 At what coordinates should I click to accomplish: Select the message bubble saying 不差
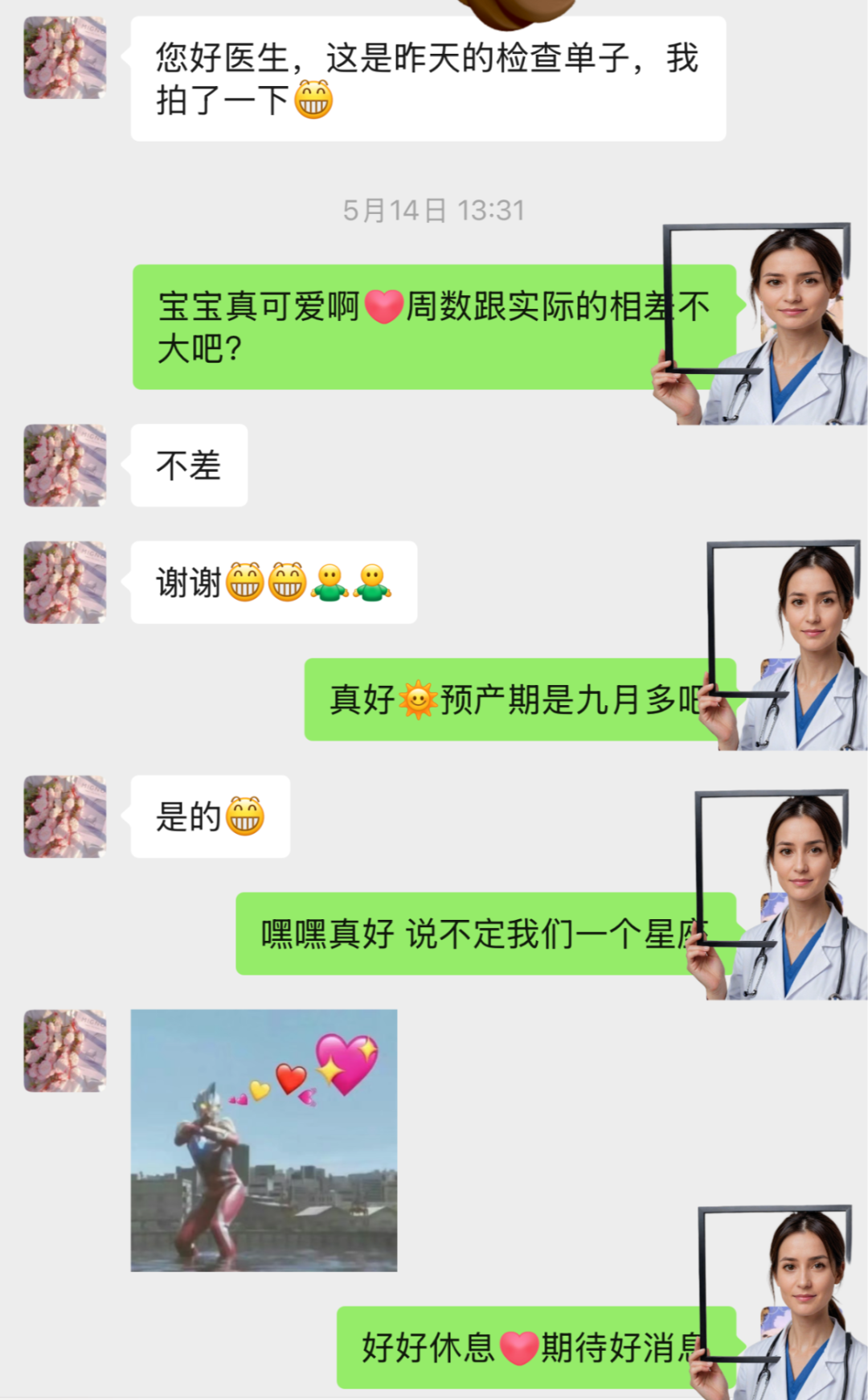coord(188,465)
